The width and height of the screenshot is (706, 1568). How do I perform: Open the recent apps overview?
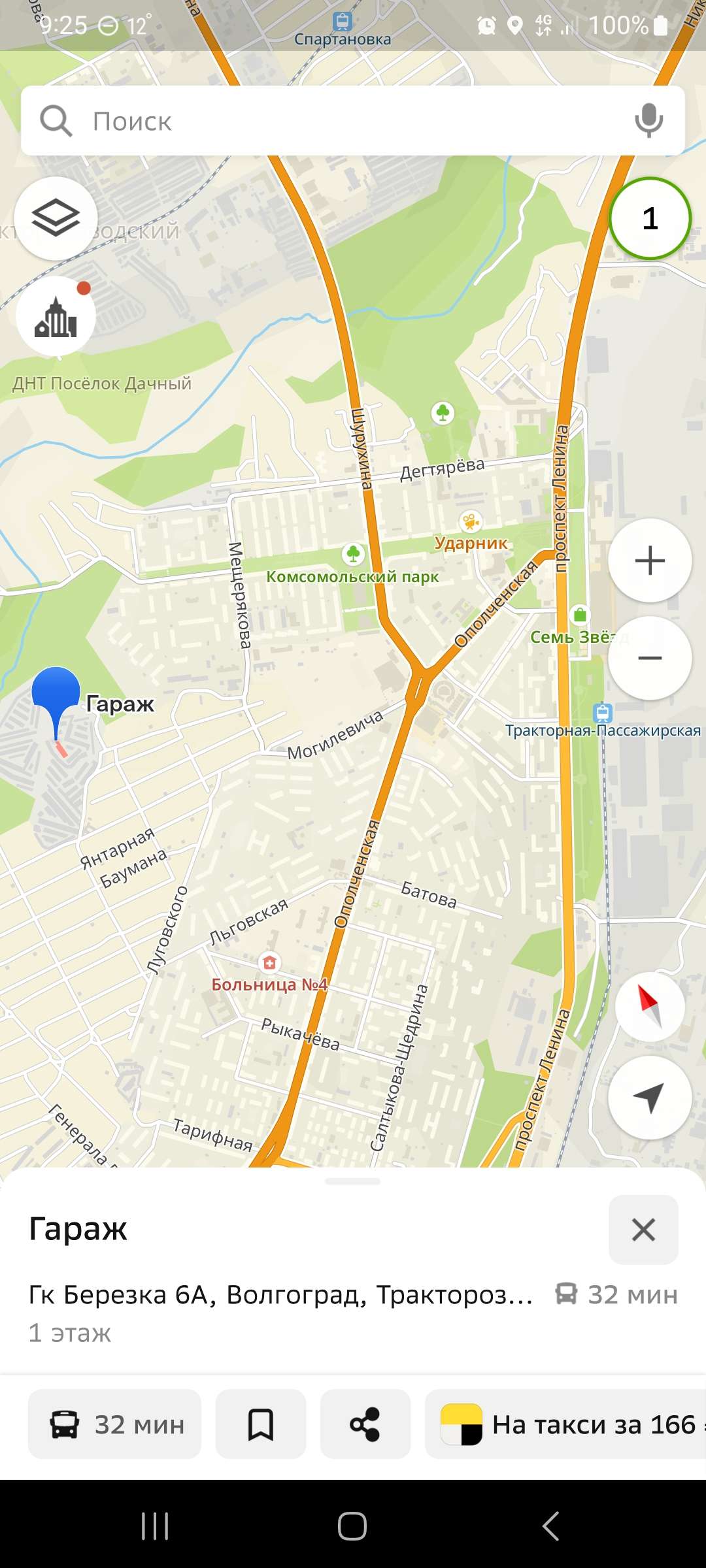(155, 1526)
